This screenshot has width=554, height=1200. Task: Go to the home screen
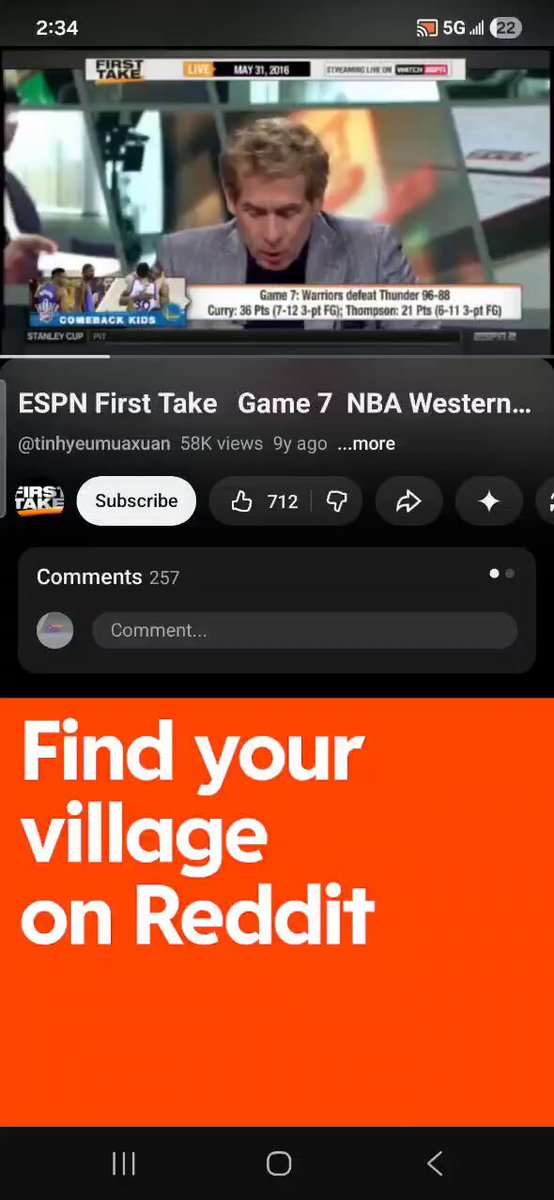pos(278,1163)
